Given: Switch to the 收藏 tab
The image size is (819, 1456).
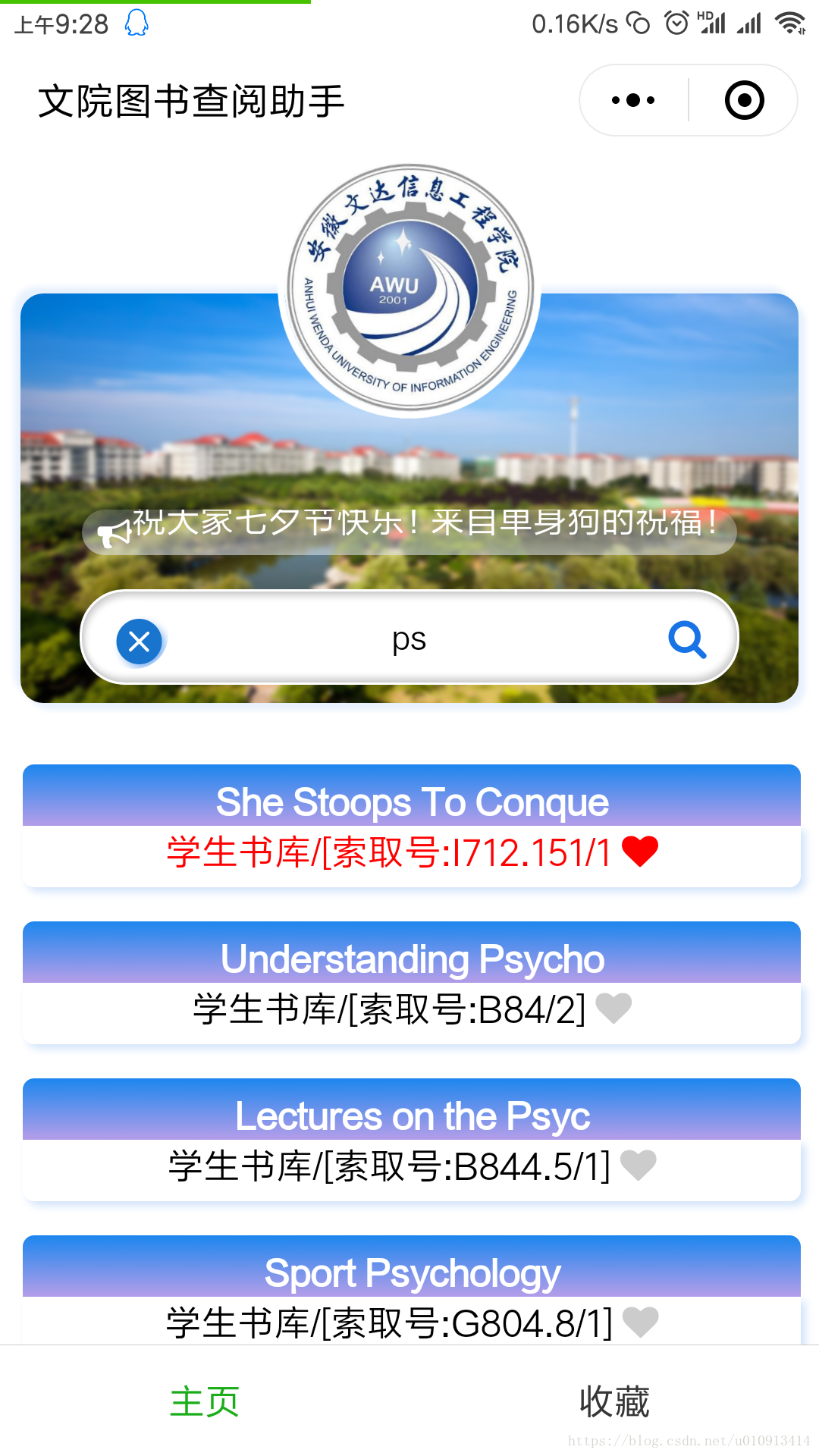Looking at the screenshot, I should [x=614, y=1401].
